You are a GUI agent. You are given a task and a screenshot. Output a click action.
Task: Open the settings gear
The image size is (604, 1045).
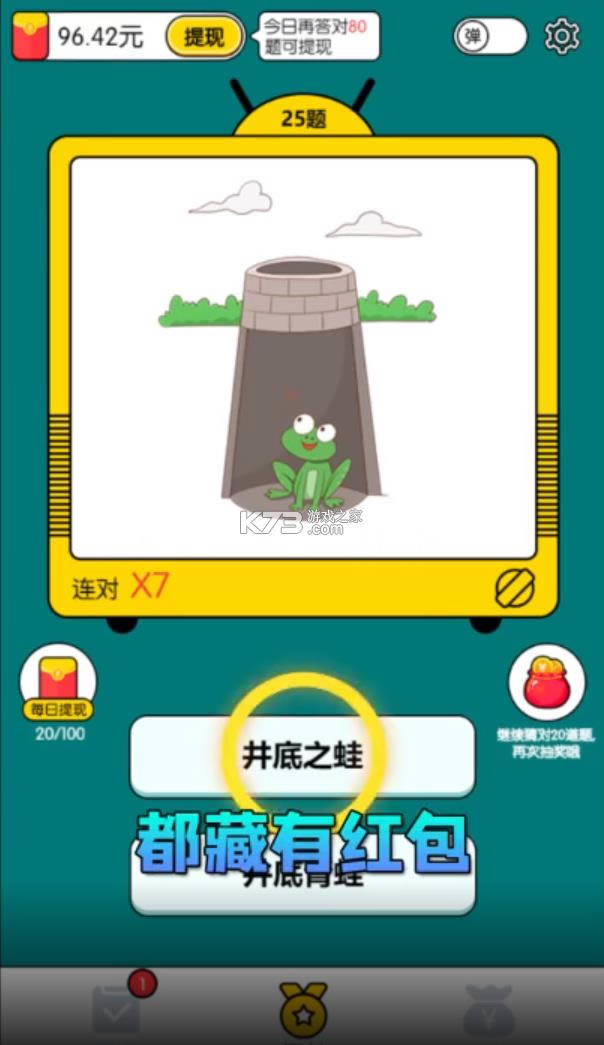click(x=562, y=37)
